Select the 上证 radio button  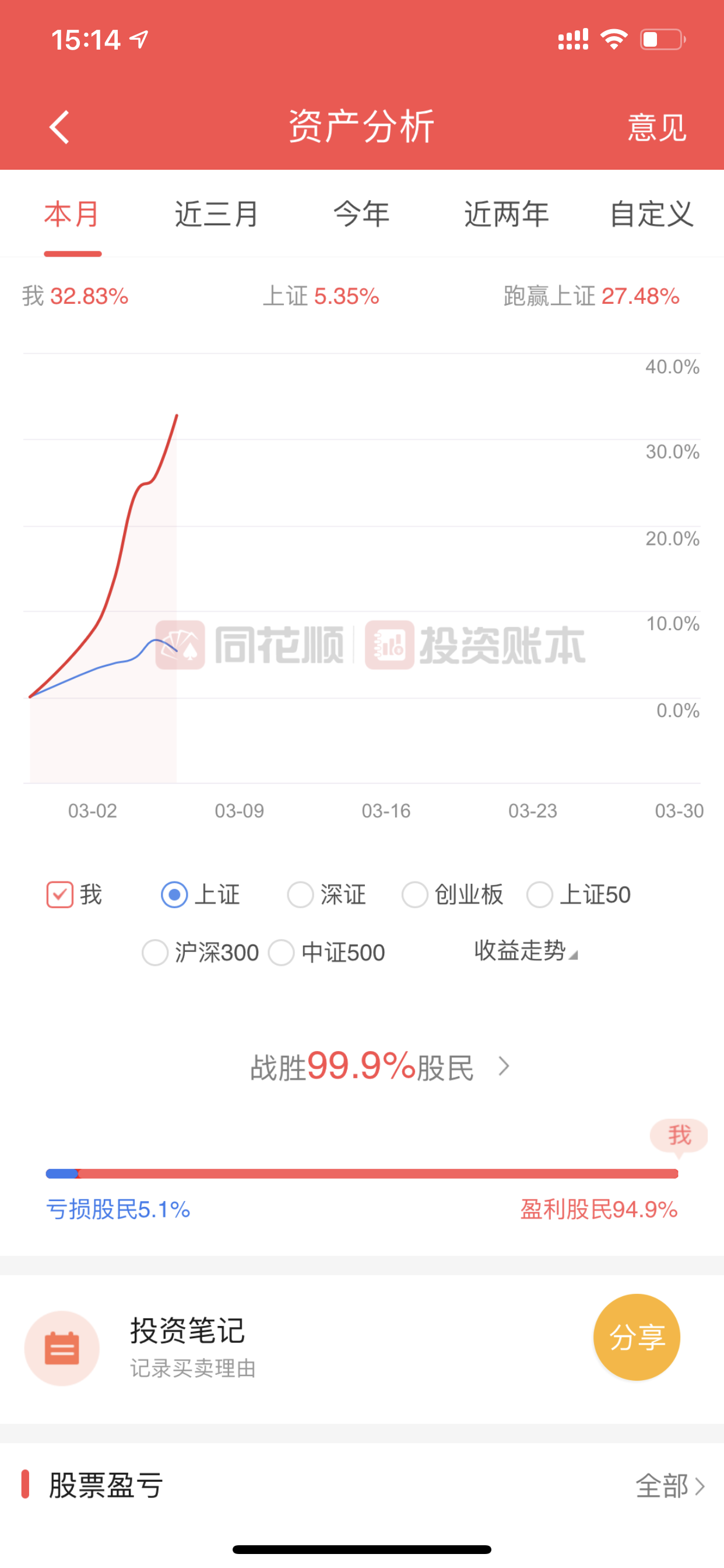coord(175,895)
